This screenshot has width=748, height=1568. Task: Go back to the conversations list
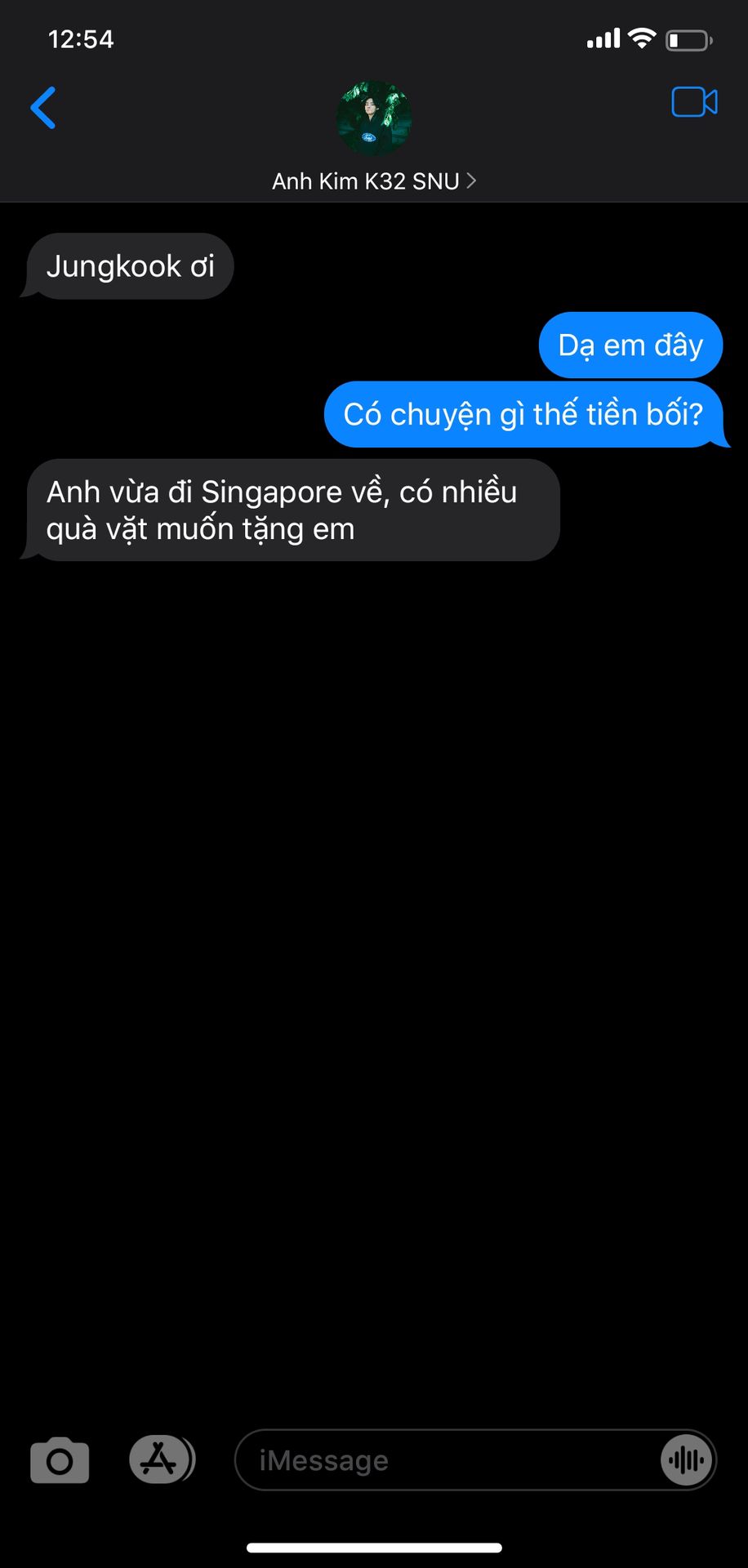43,107
